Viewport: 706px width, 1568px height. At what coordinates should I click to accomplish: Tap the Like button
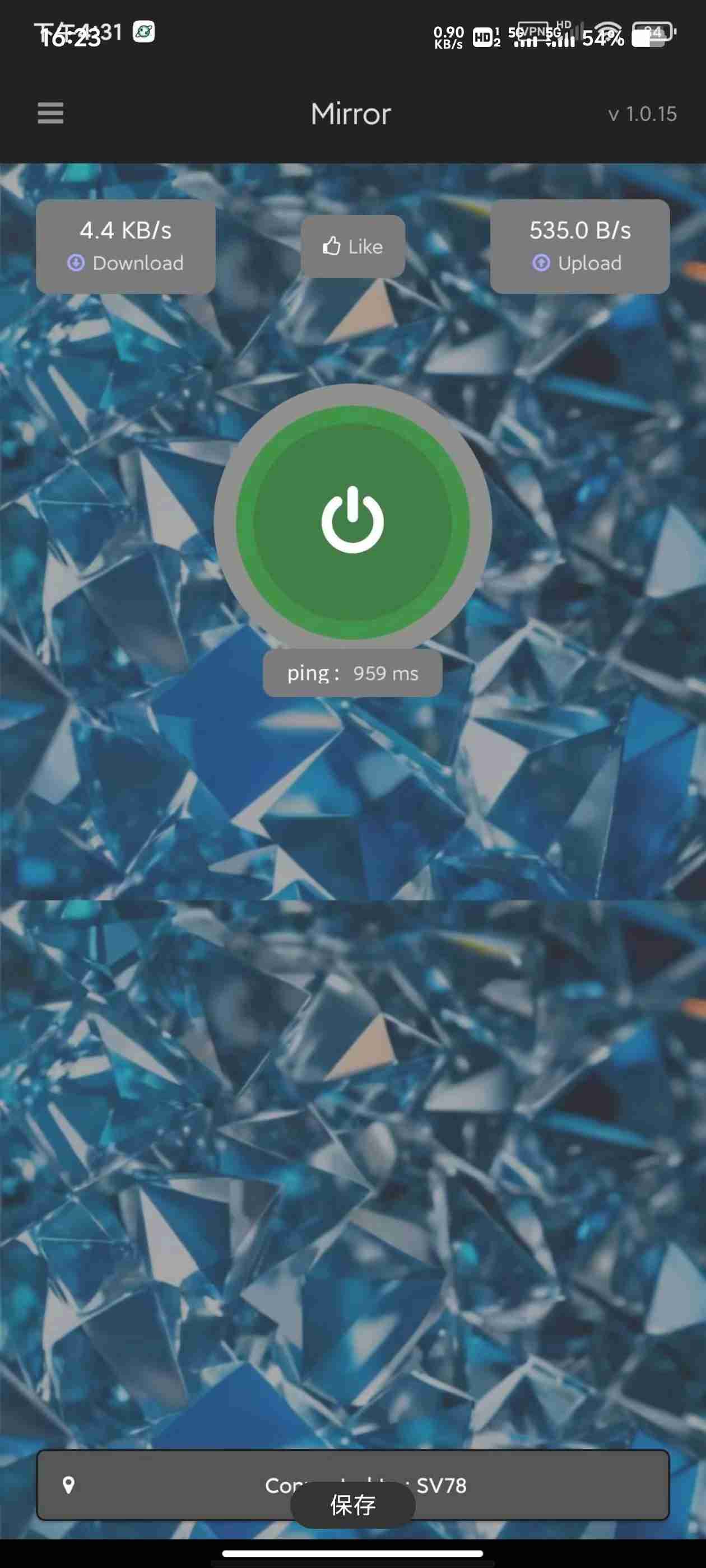click(x=352, y=246)
